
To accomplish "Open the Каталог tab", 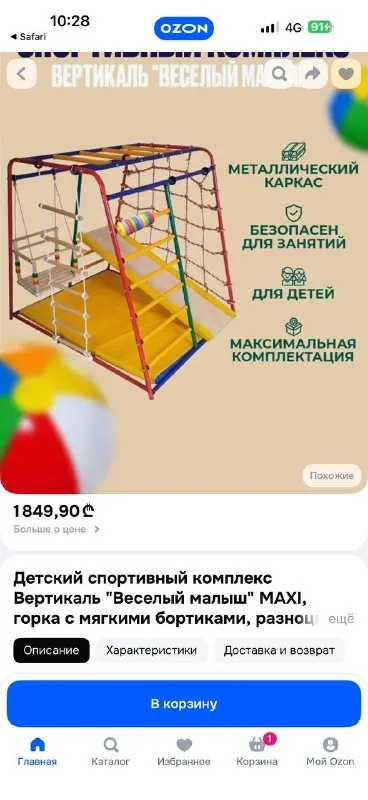I will click(x=111, y=752).
